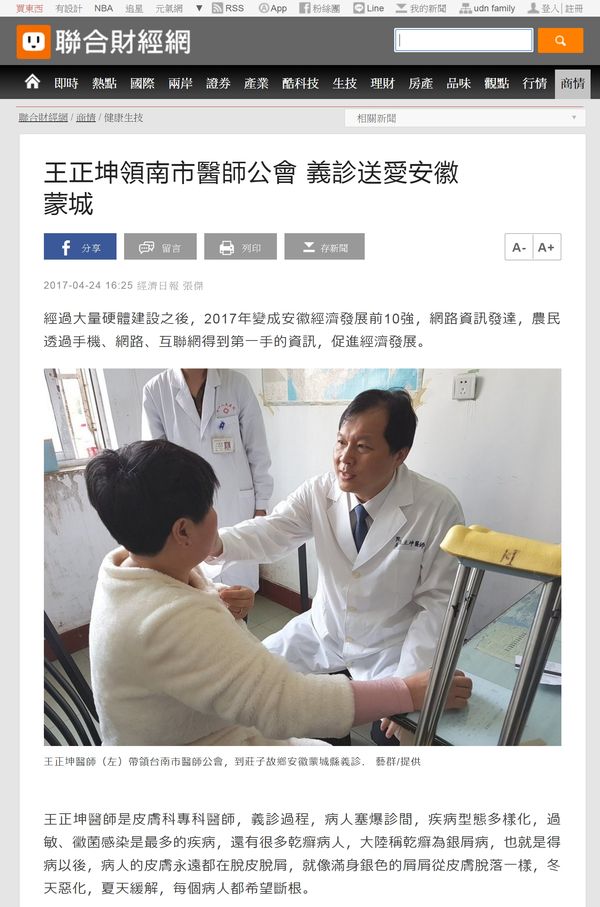Switch to the 證券 section
Viewport: 600px width, 907px height.
218,84
